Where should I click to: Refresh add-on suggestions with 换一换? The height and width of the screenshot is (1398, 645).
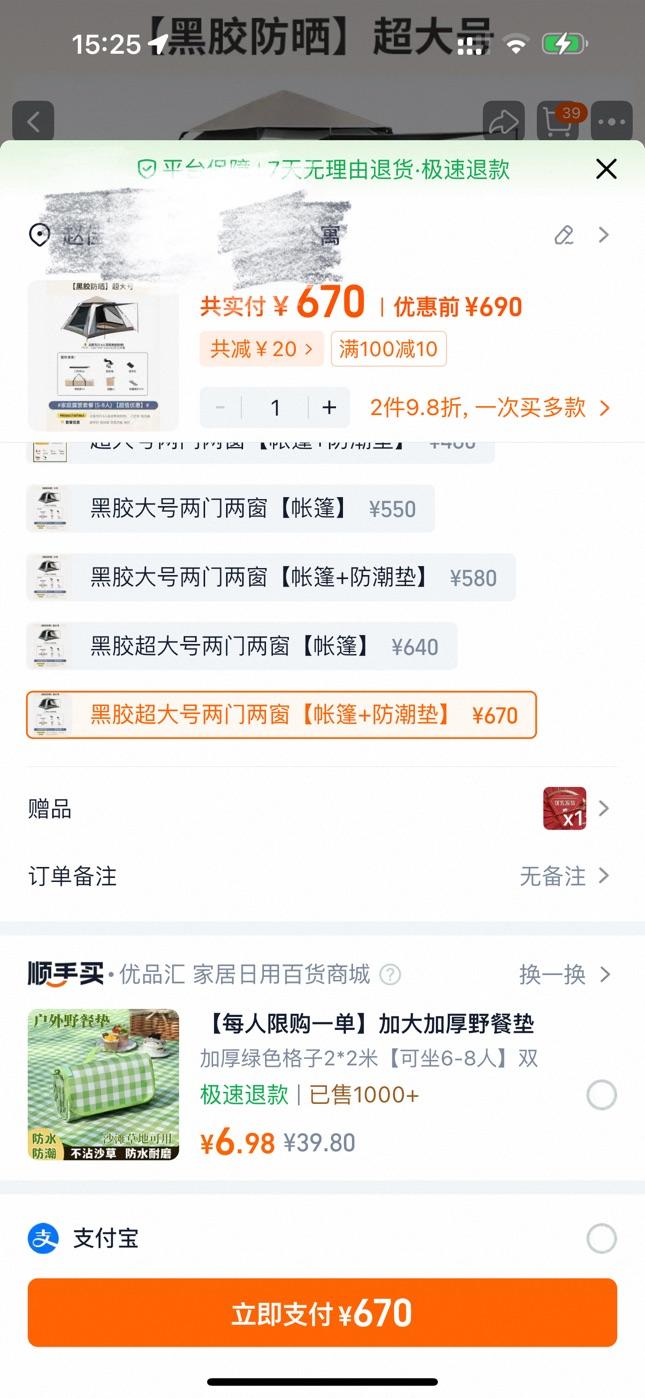564,974
